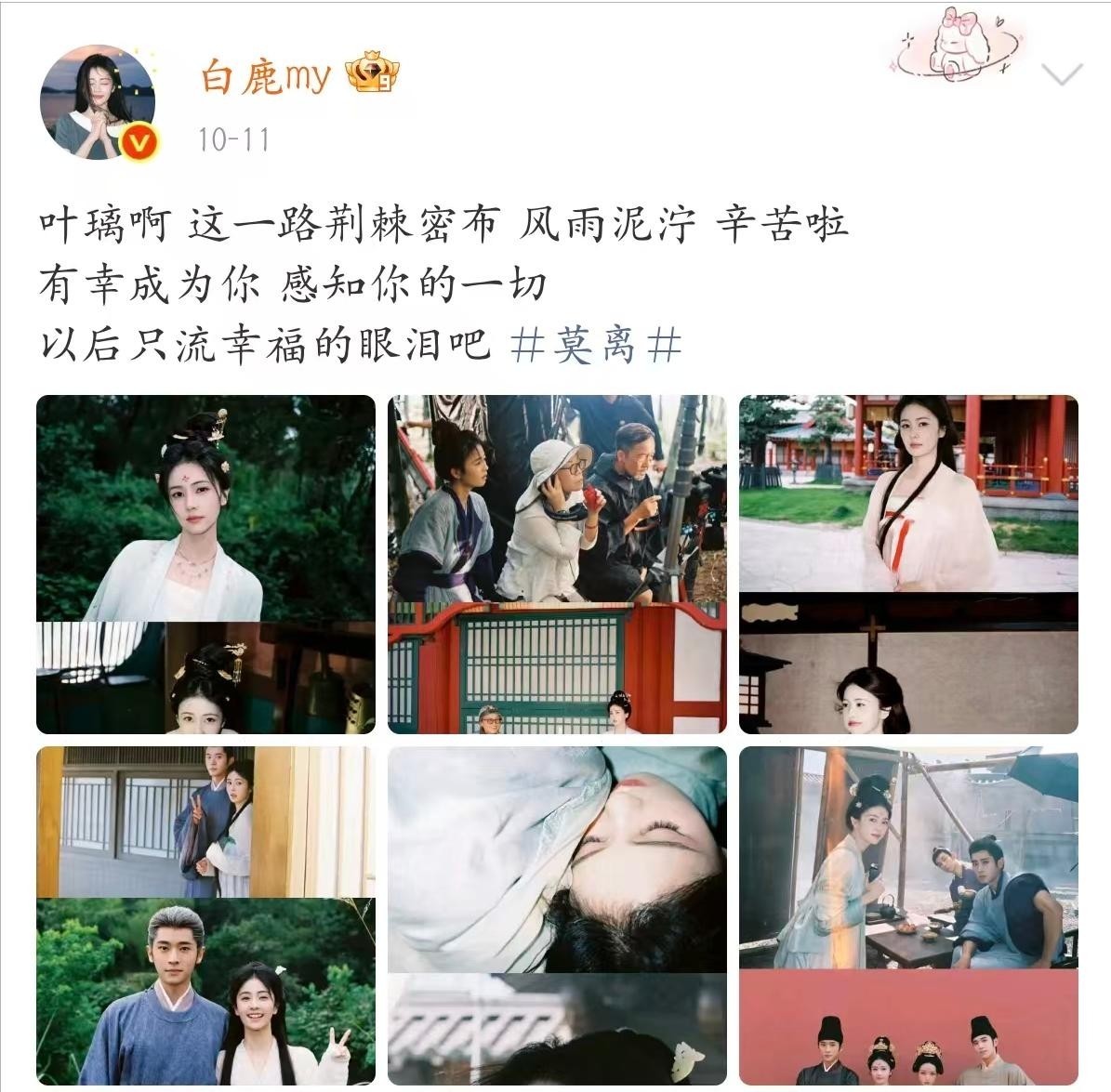Open the photo with the red pavilion
1111x1092 pixels.
point(908,564)
